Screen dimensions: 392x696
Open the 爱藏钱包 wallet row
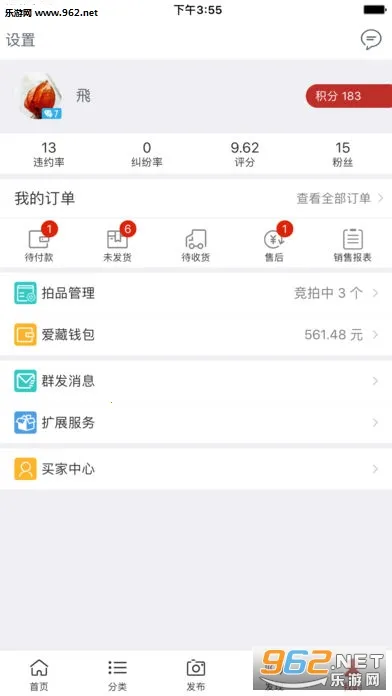[x=196, y=335]
